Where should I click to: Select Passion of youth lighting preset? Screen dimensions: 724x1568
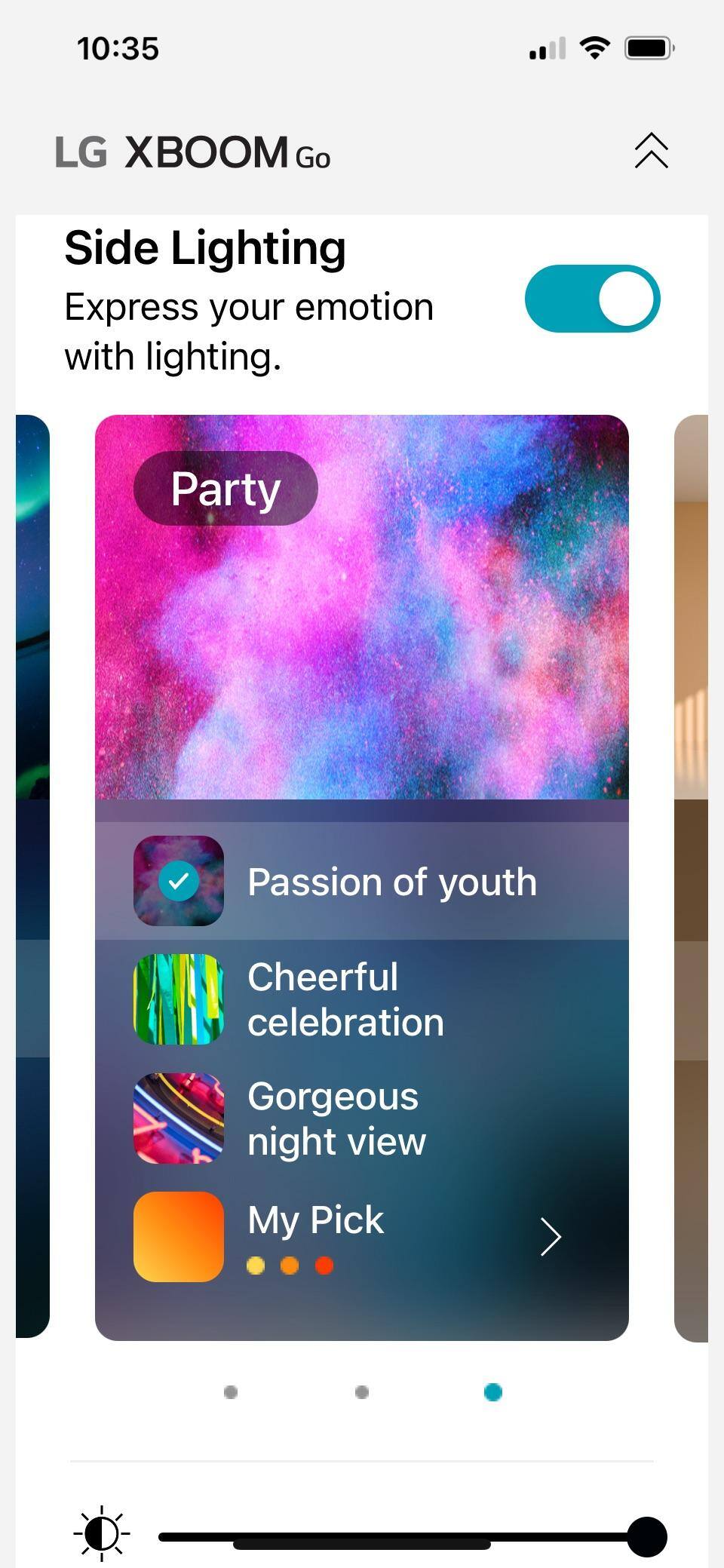pos(362,881)
